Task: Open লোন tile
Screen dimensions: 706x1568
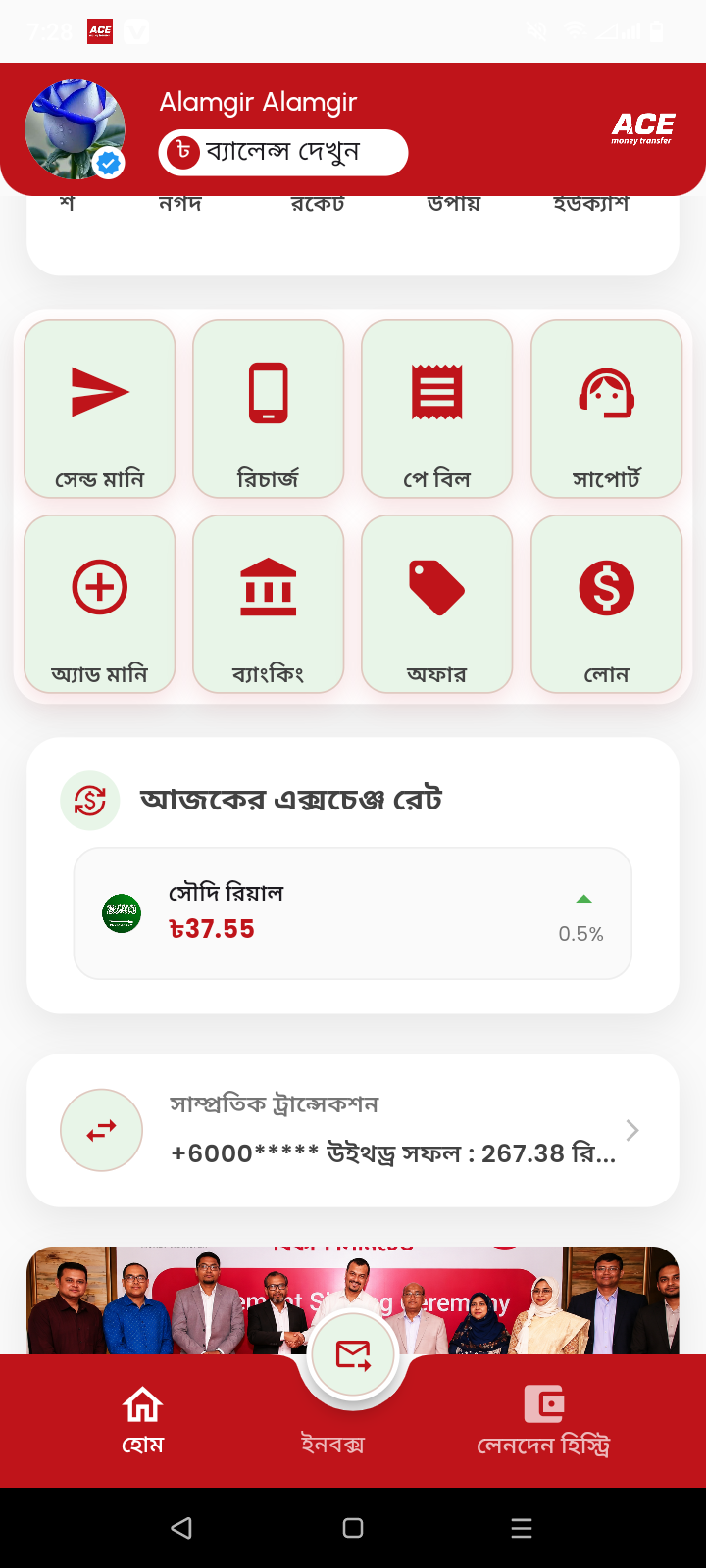Action: (x=606, y=605)
